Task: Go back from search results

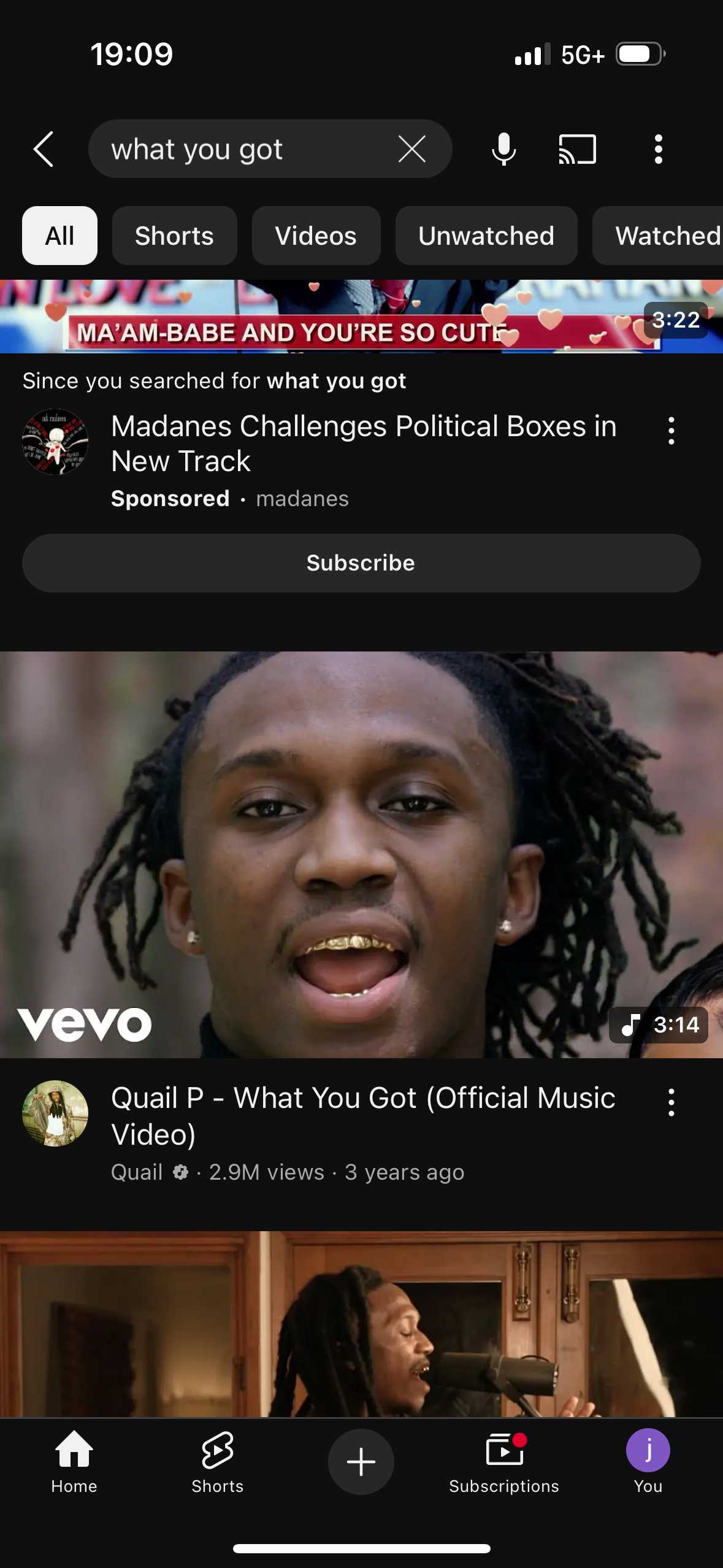Action: pyautogui.click(x=43, y=149)
